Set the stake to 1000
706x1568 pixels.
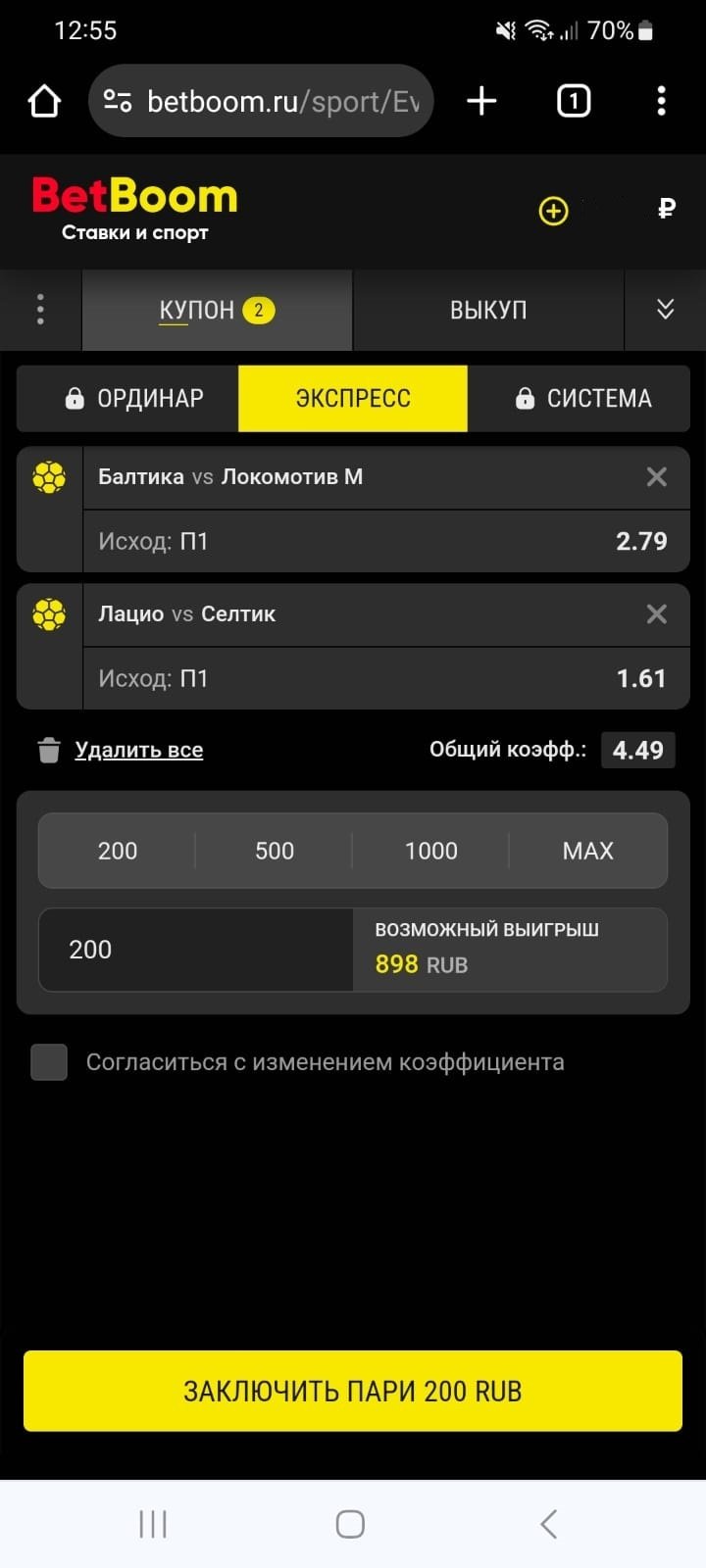point(431,851)
